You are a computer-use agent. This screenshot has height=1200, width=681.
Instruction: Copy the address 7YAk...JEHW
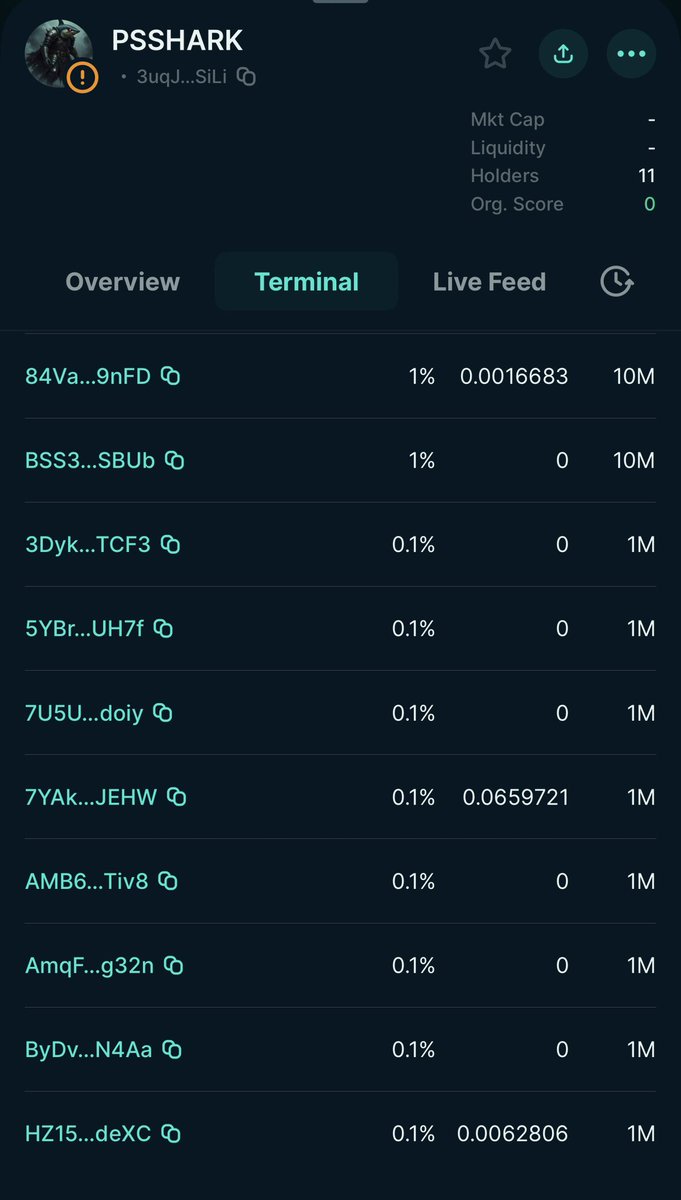176,797
